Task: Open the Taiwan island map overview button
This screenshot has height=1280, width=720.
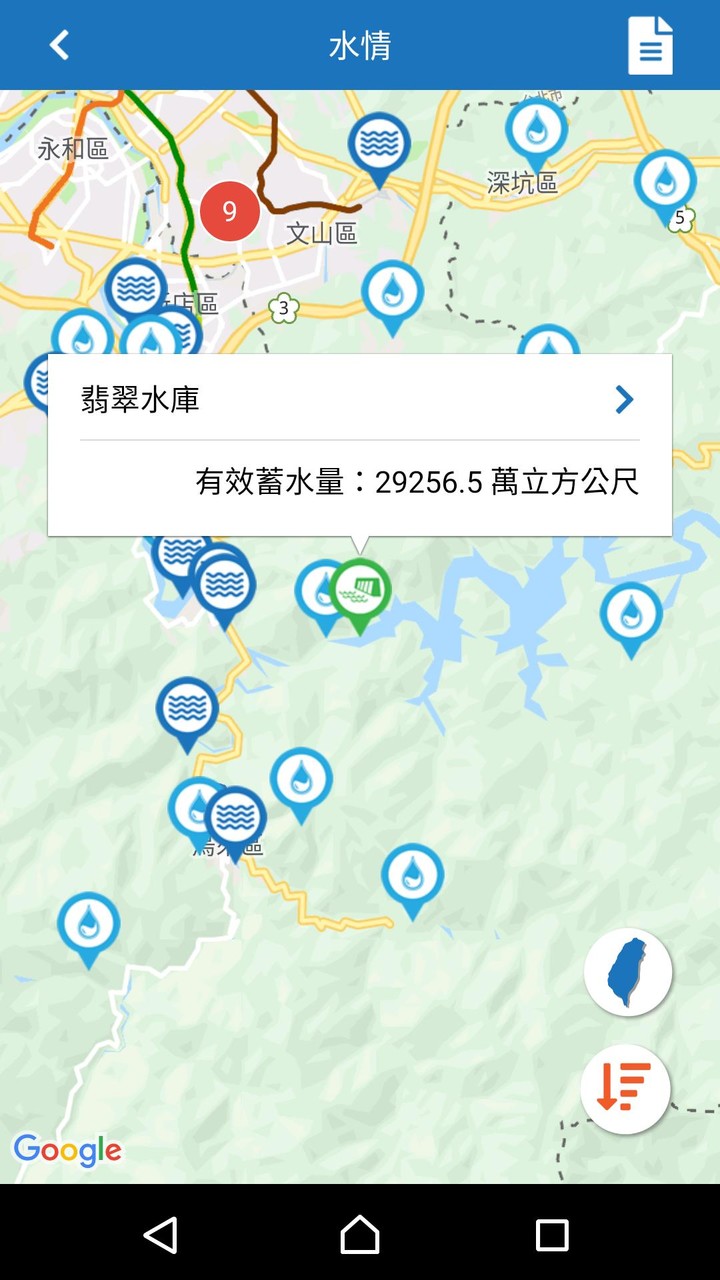Action: coord(627,971)
